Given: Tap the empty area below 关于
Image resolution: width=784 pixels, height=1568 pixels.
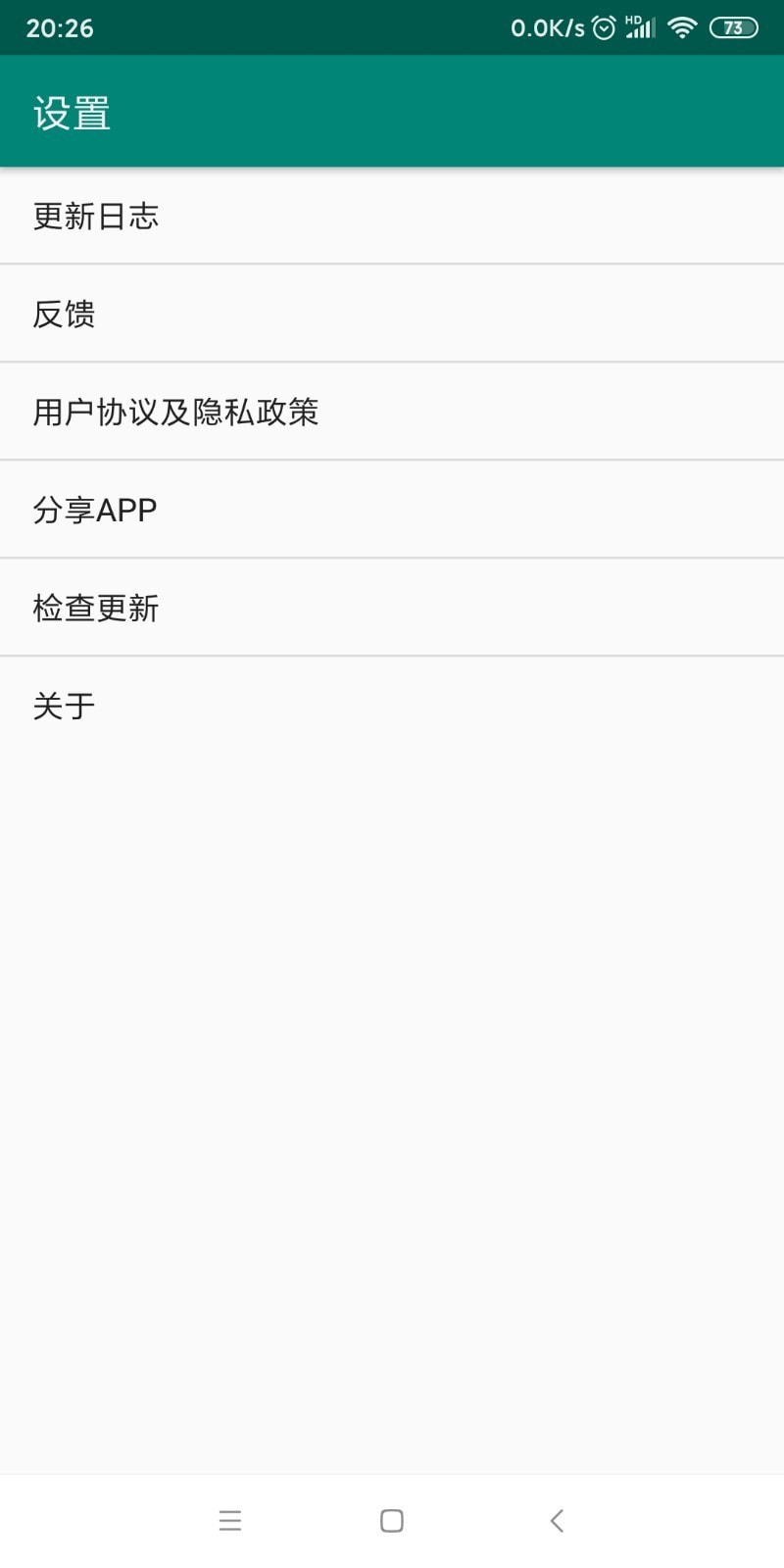Looking at the screenshot, I should pos(392,1078).
